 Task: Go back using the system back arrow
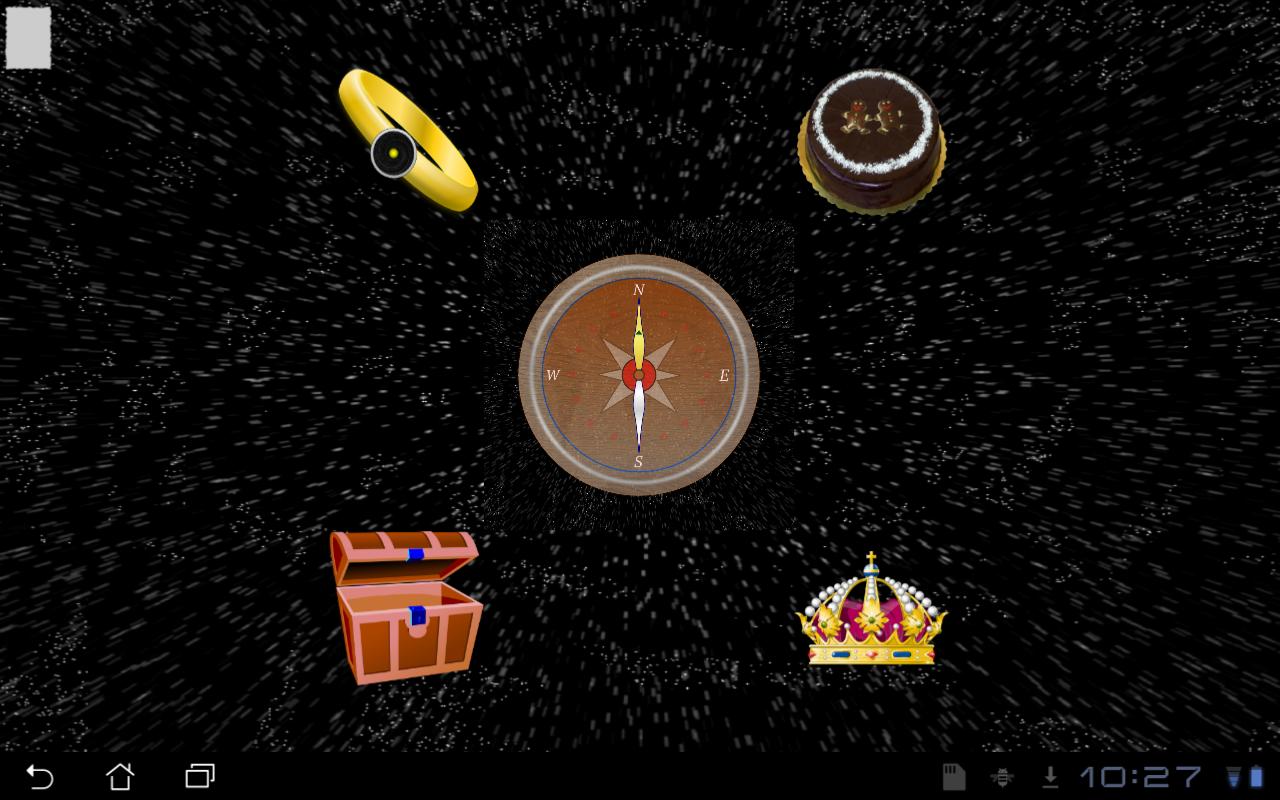[x=40, y=776]
